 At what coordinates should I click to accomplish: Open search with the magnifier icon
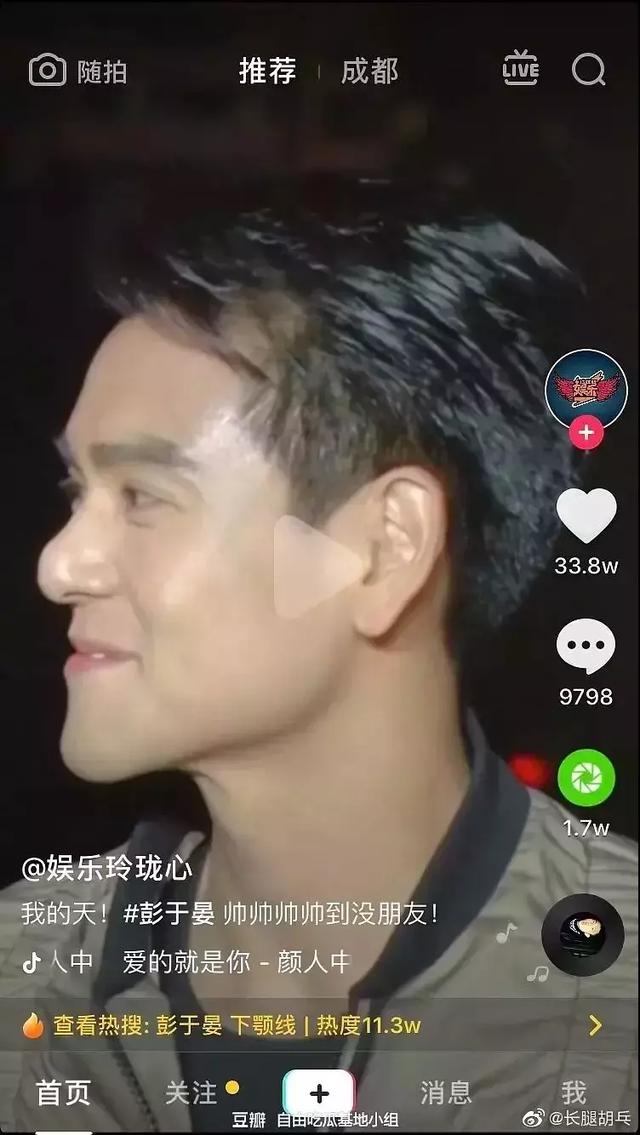[588, 70]
